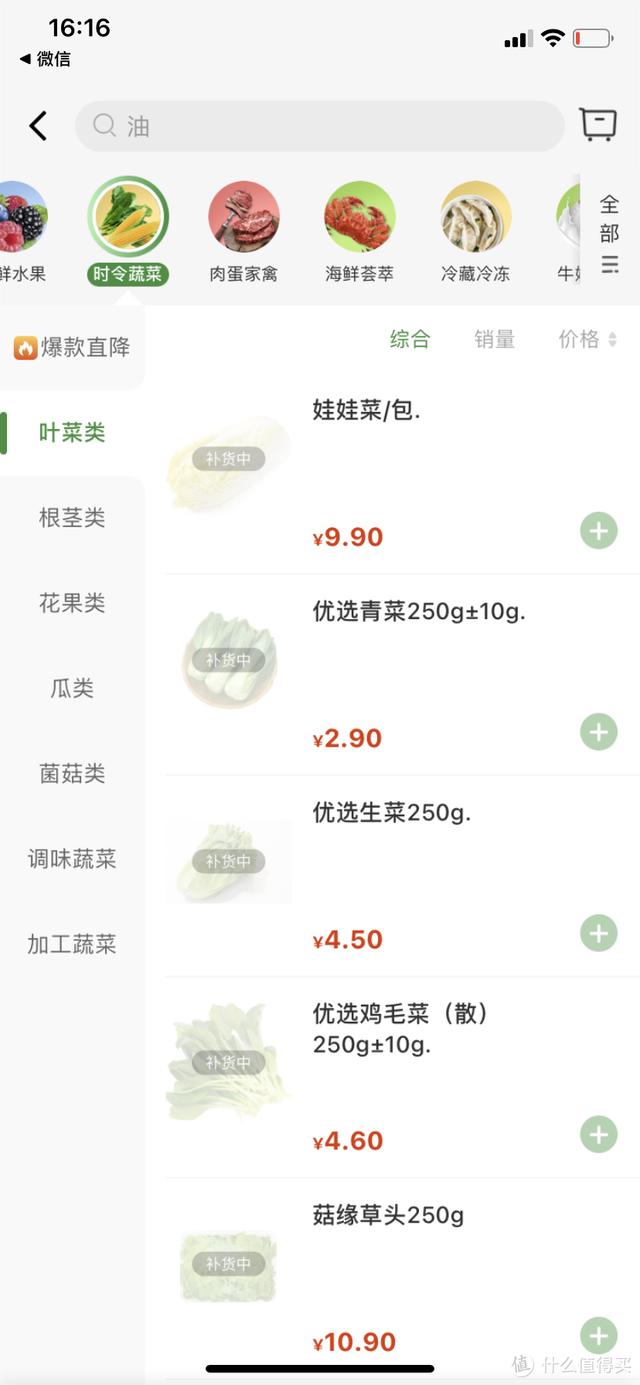
Task: Add 娃娃菜/包 to cart
Action: click(x=599, y=531)
